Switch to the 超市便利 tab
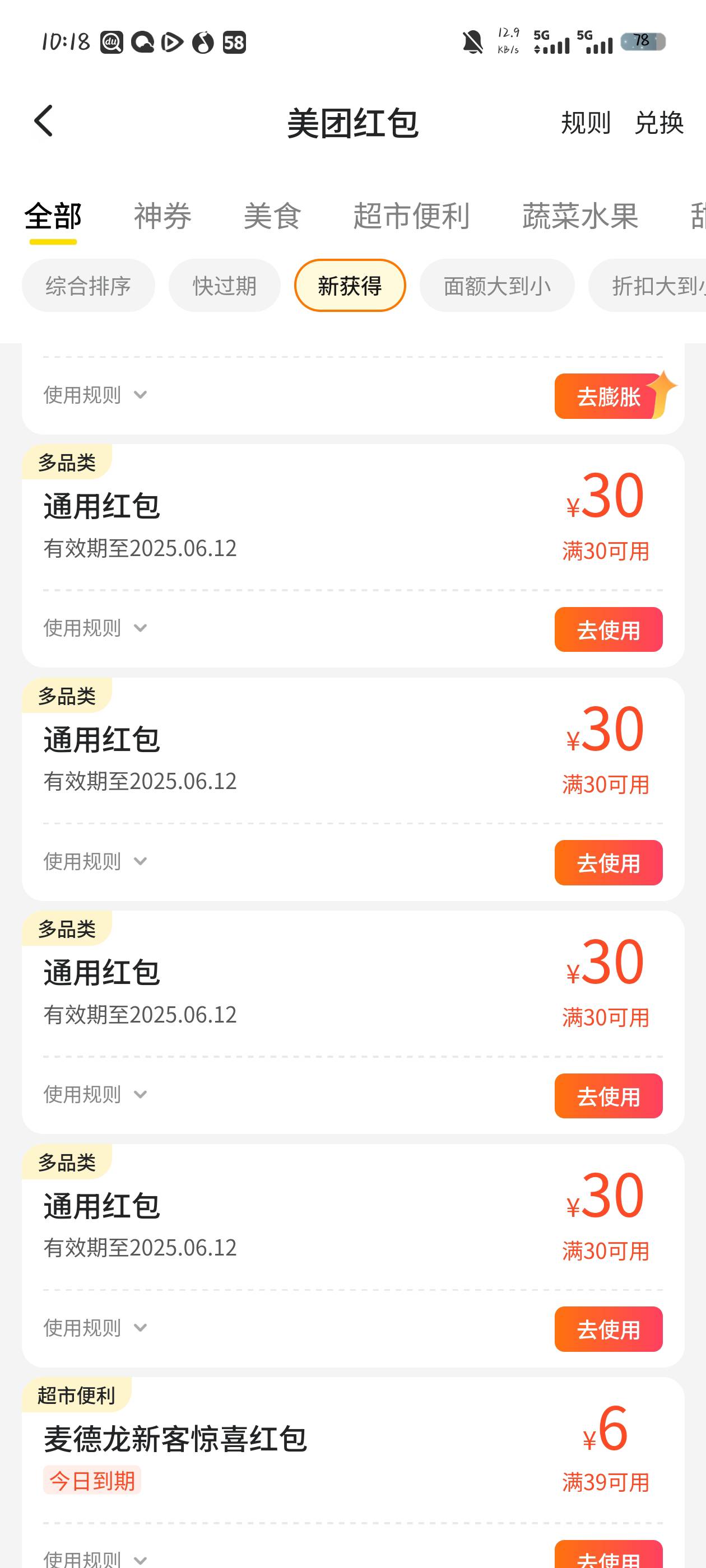The height and width of the screenshot is (1568, 706). click(411, 216)
